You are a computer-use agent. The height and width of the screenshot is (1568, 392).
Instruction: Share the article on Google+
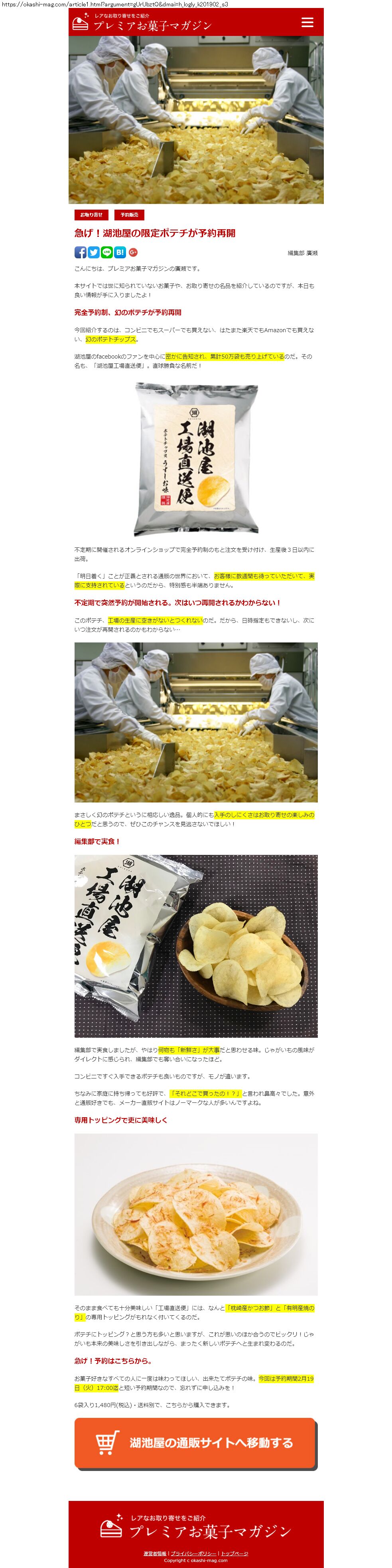(133, 252)
